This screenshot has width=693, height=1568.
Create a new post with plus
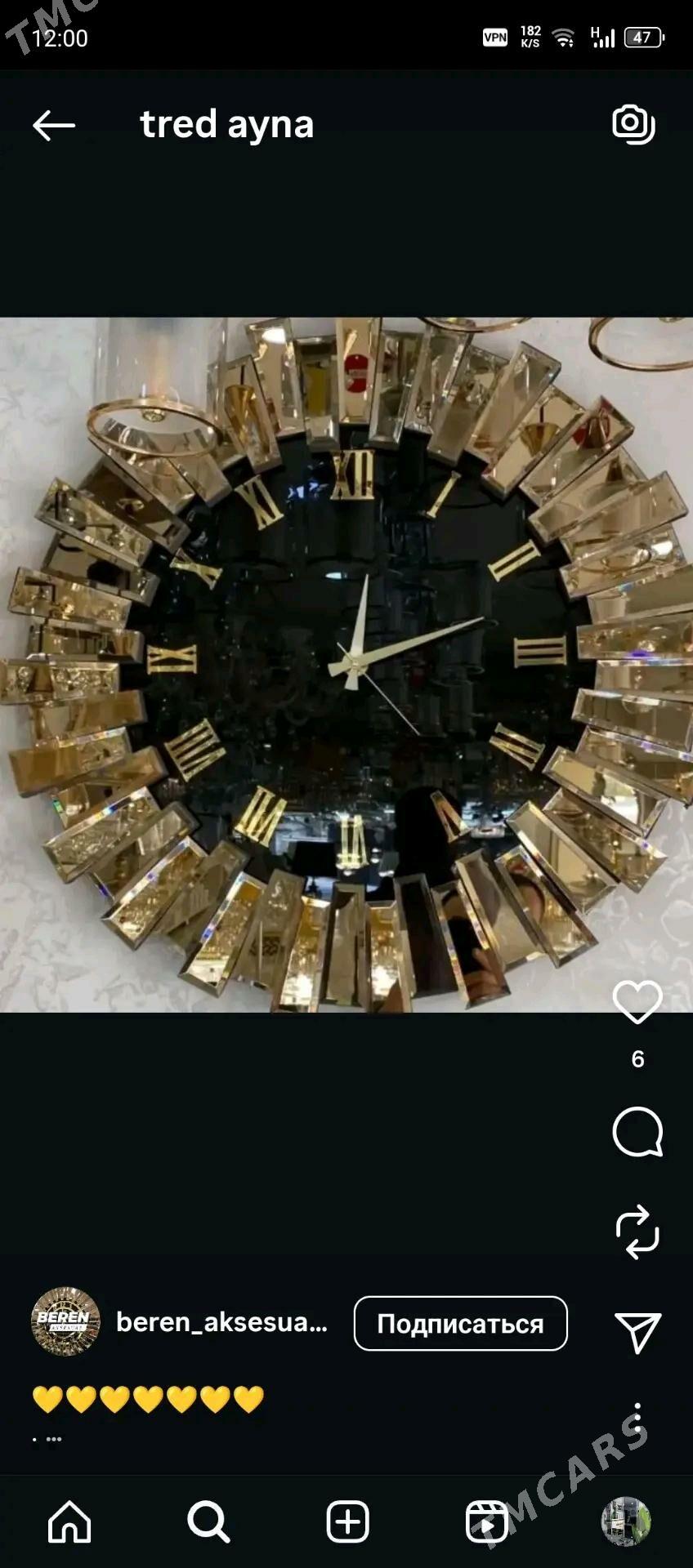pyautogui.click(x=347, y=1522)
